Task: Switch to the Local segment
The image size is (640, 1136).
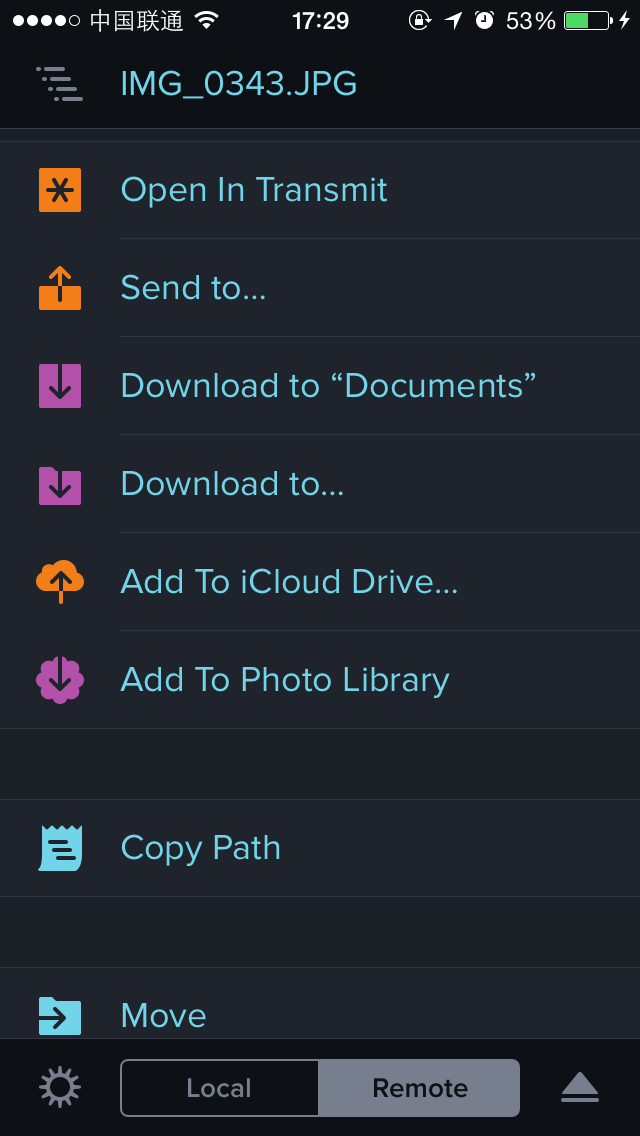Action: click(x=220, y=1088)
